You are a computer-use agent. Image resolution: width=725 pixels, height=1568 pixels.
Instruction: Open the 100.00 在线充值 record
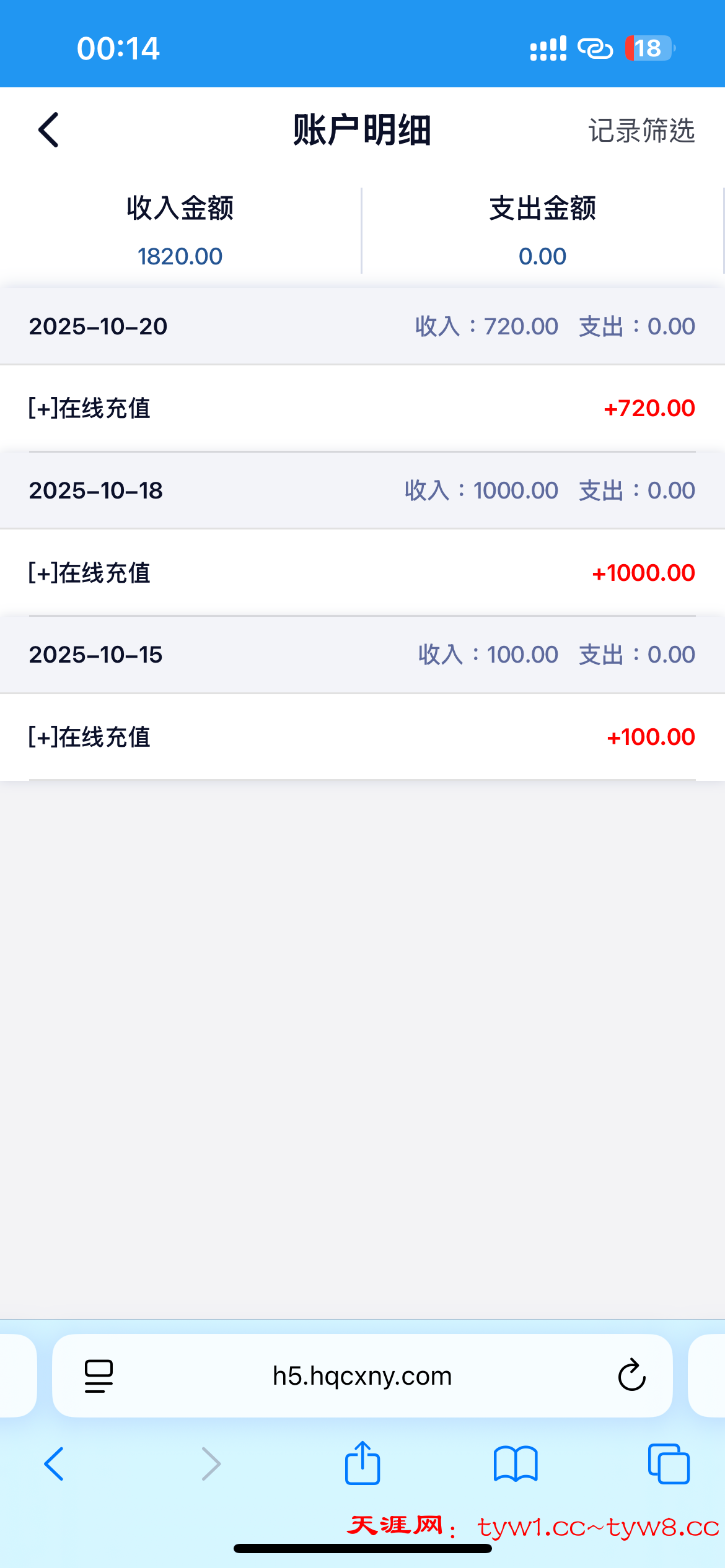pos(362,737)
